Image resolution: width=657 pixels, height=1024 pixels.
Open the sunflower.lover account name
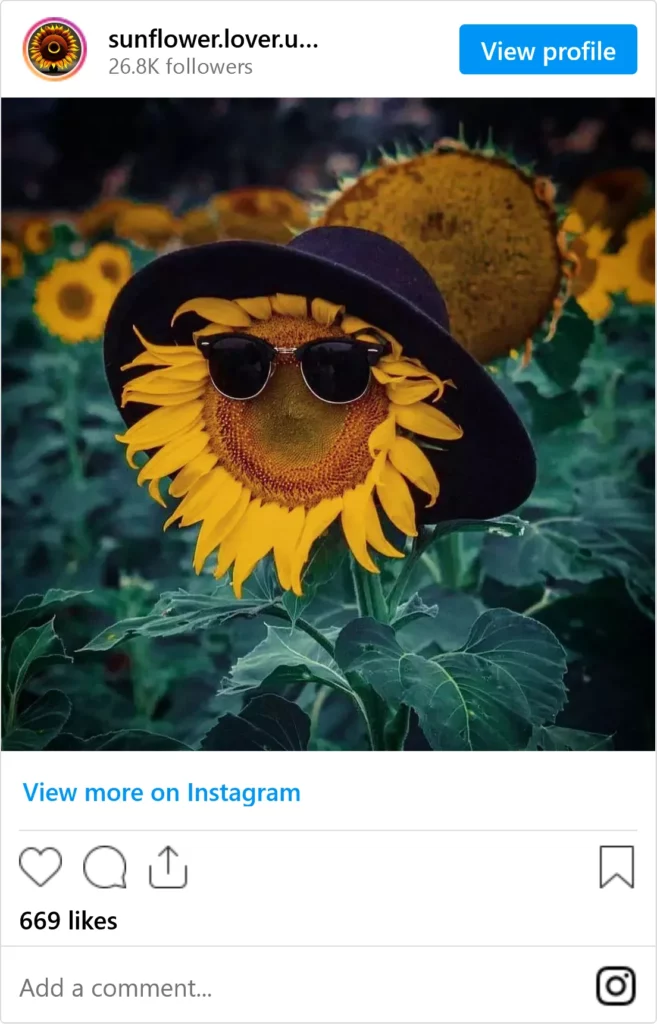[213, 41]
